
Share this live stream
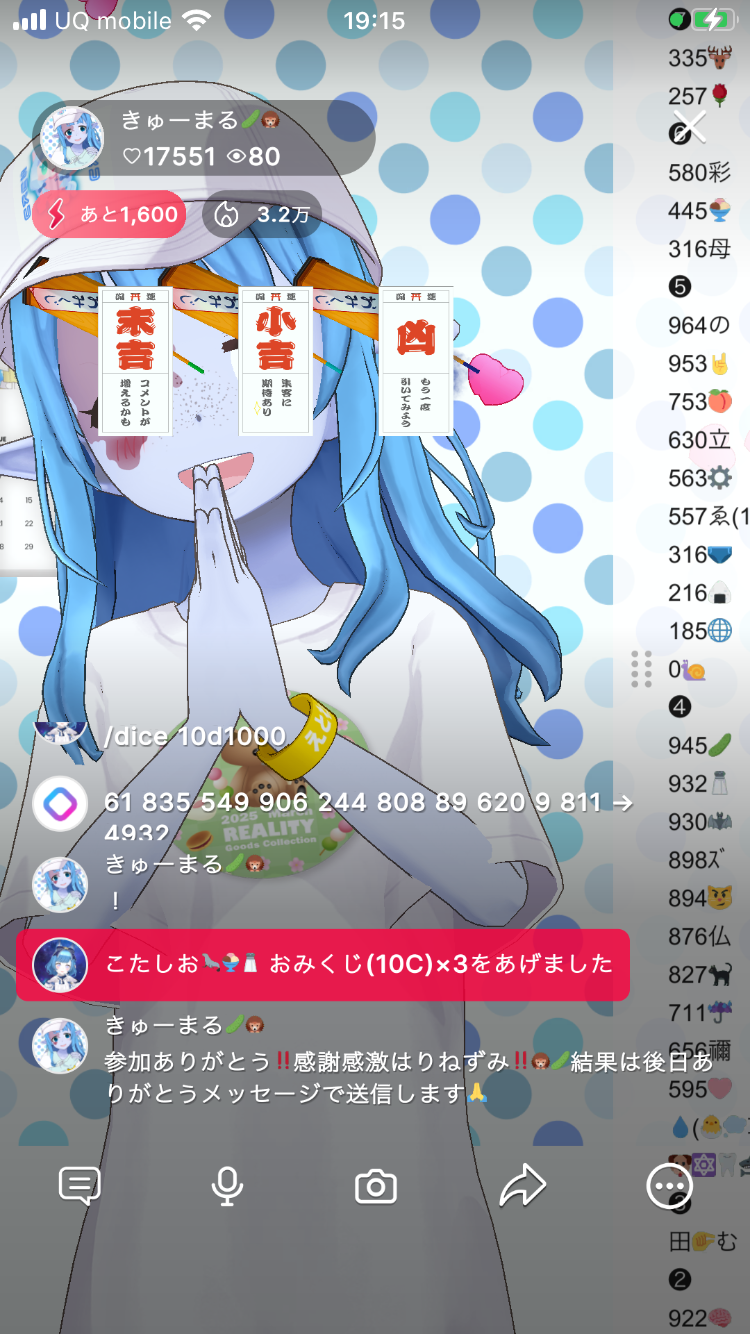(x=522, y=1186)
